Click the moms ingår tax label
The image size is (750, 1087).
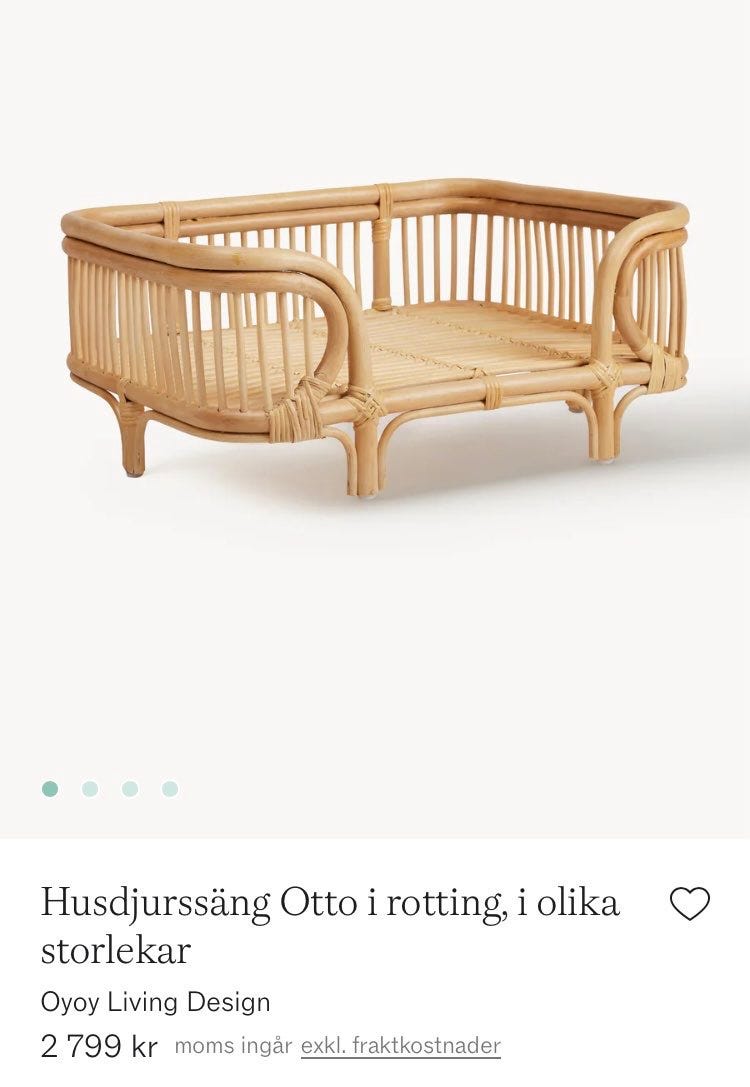coord(231,1046)
